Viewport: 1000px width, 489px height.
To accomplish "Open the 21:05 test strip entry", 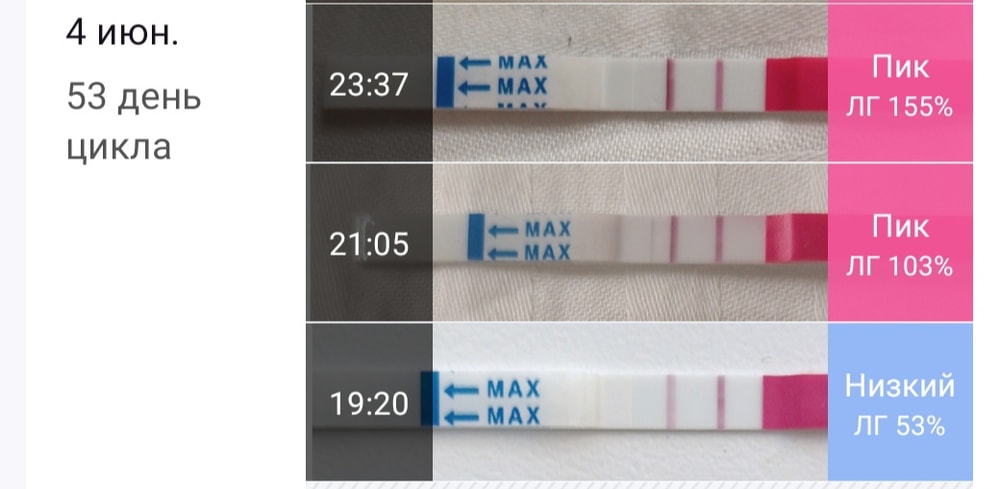I will pyautogui.click(x=630, y=243).
